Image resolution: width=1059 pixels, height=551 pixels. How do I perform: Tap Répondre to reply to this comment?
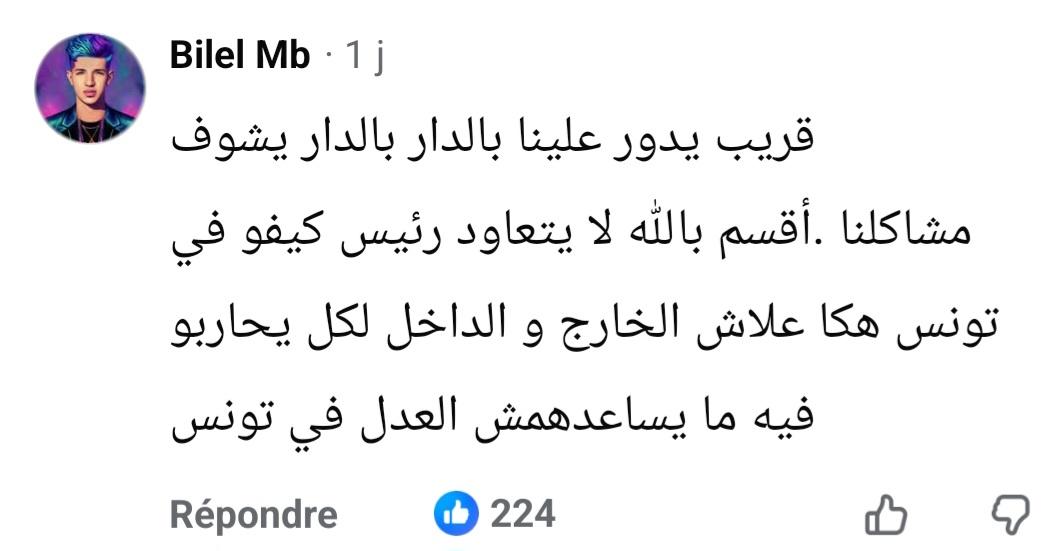coord(253,516)
